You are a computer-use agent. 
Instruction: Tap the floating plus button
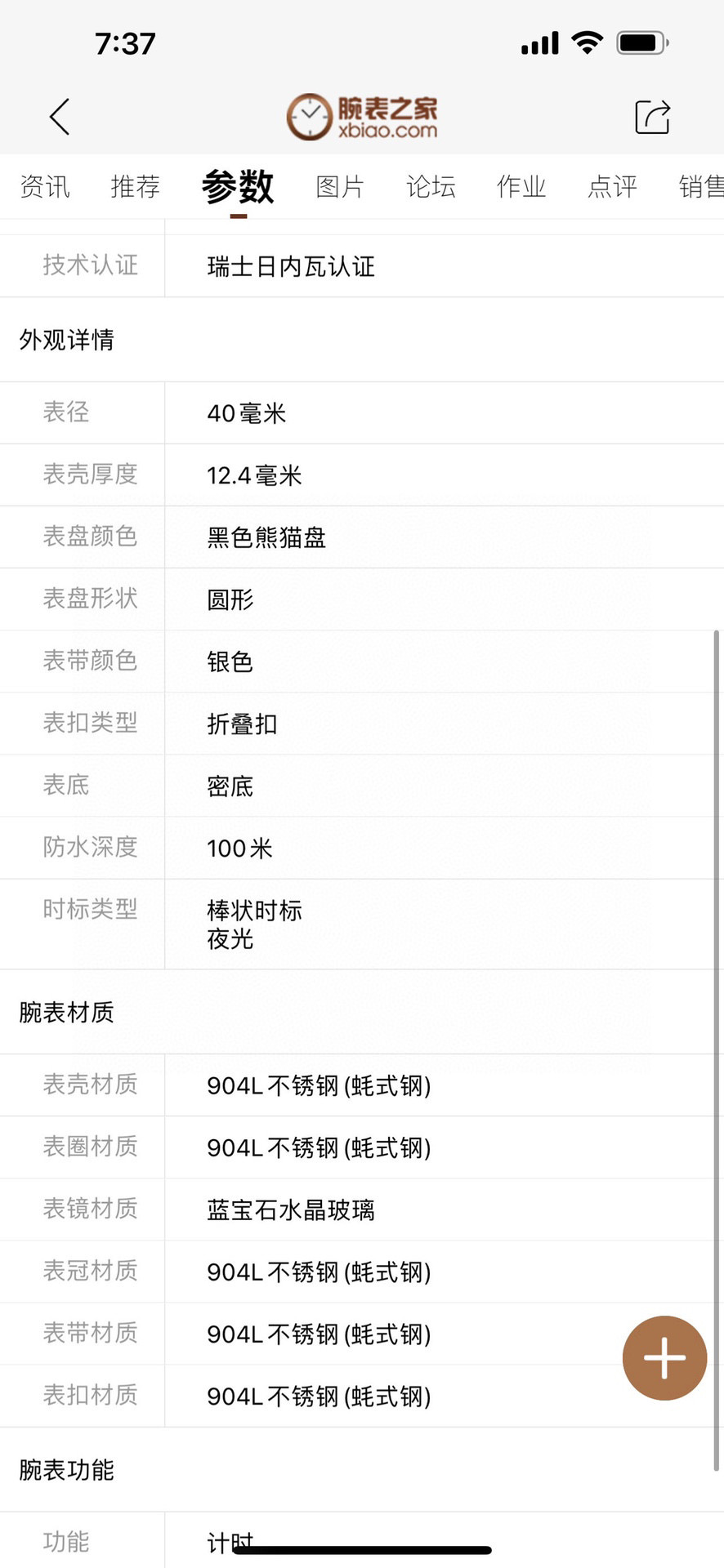click(664, 1358)
